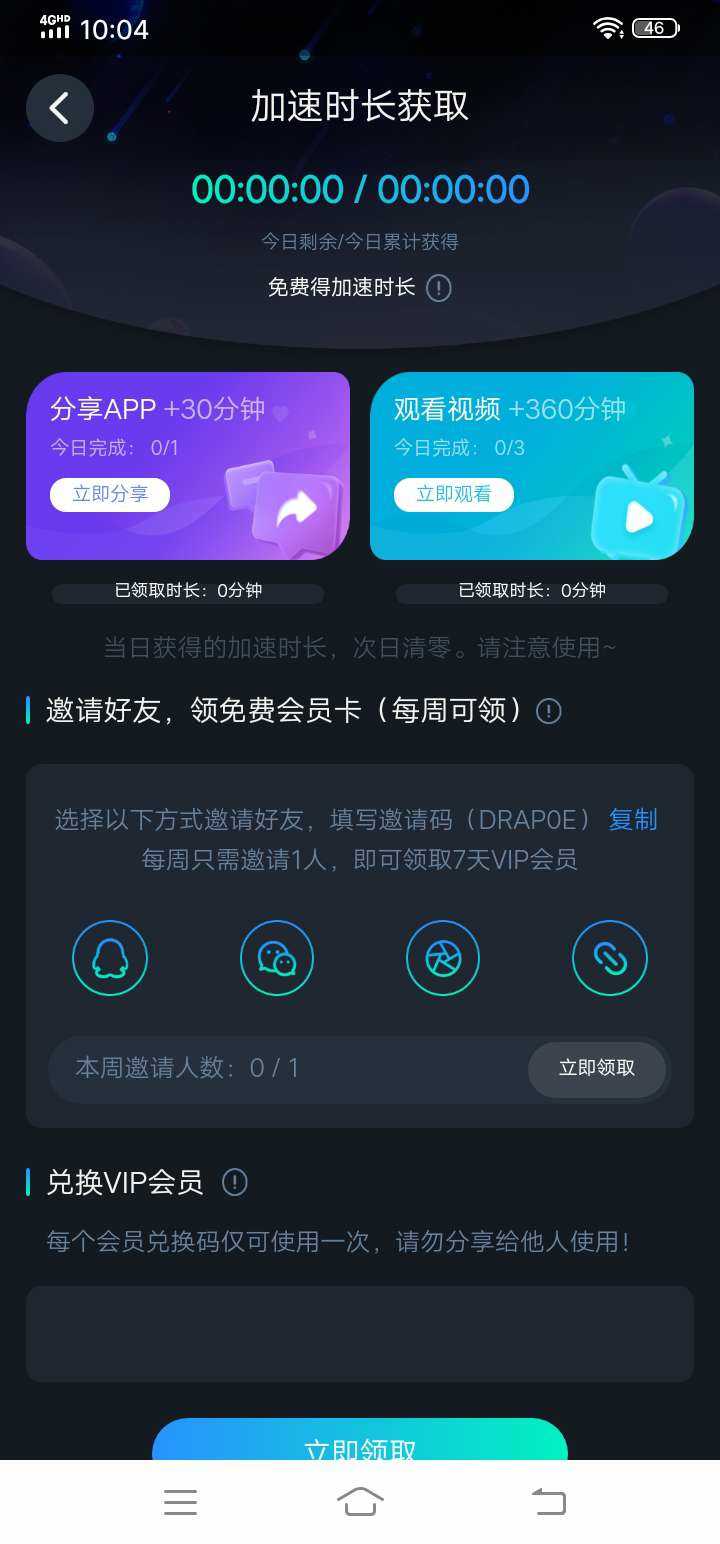The width and height of the screenshot is (720, 1544).
Task: Open recent apps from the system navigation bar
Action: pos(180,1502)
